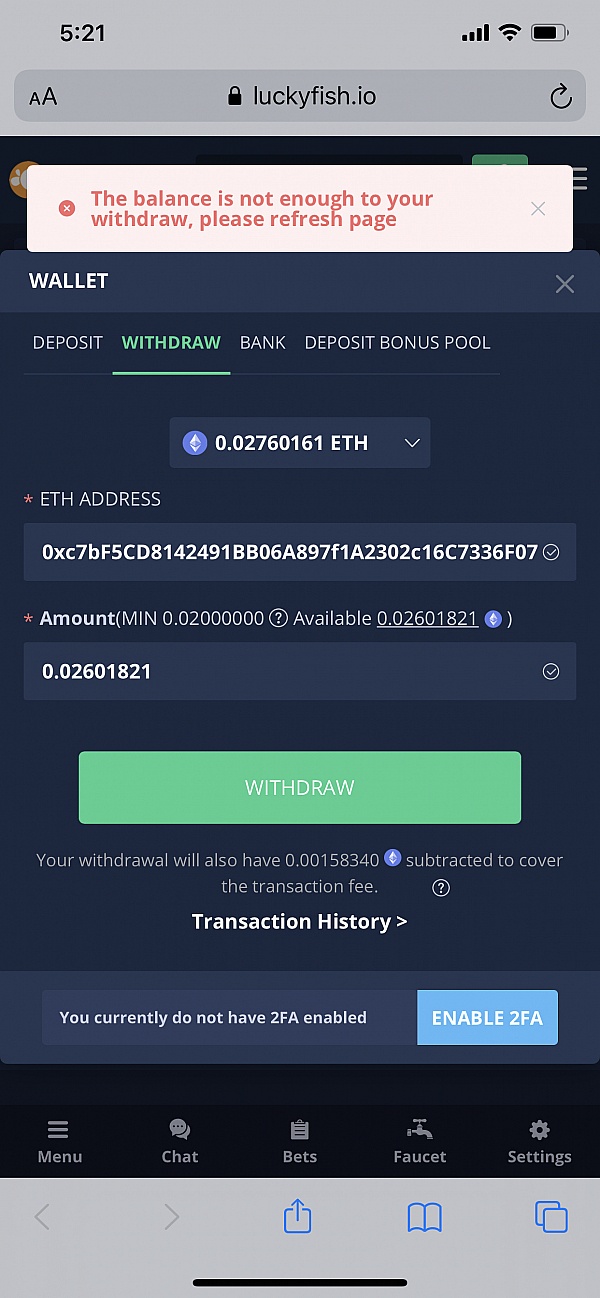This screenshot has height=1298, width=600.
Task: Switch to the Deposit tab
Action: tap(68, 342)
